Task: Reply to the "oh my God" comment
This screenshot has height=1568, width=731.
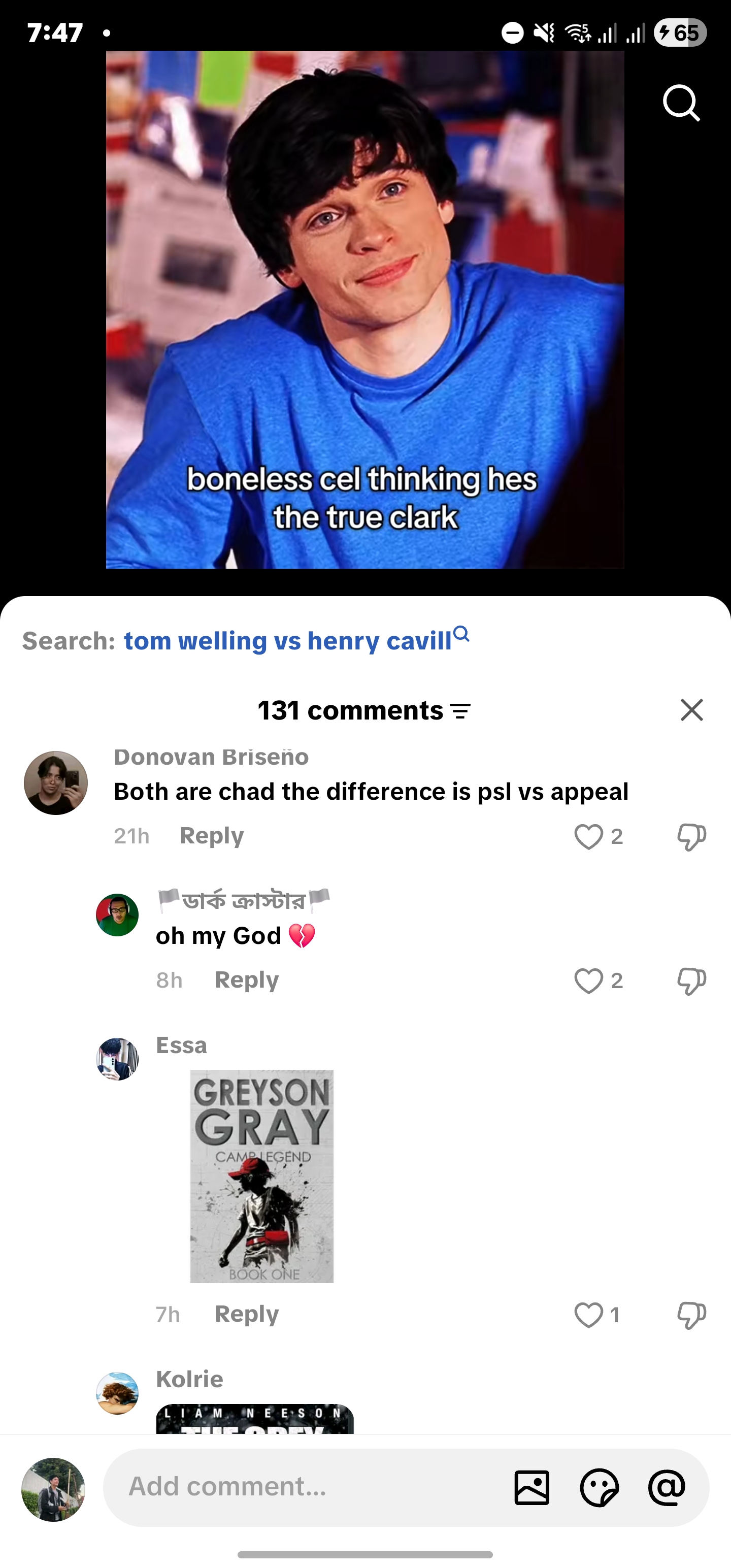Action: click(247, 980)
